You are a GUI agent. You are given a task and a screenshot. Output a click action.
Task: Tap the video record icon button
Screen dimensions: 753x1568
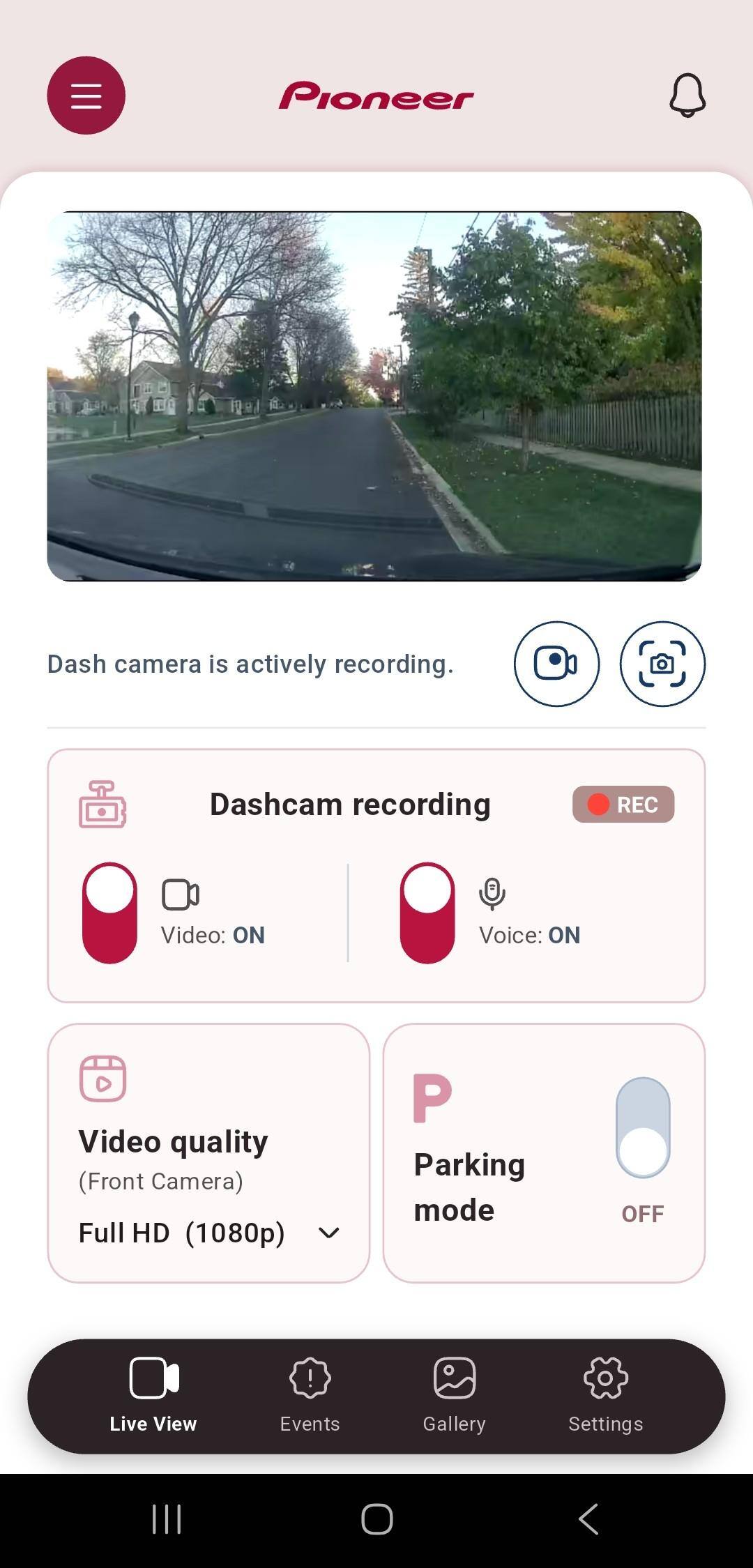click(556, 664)
